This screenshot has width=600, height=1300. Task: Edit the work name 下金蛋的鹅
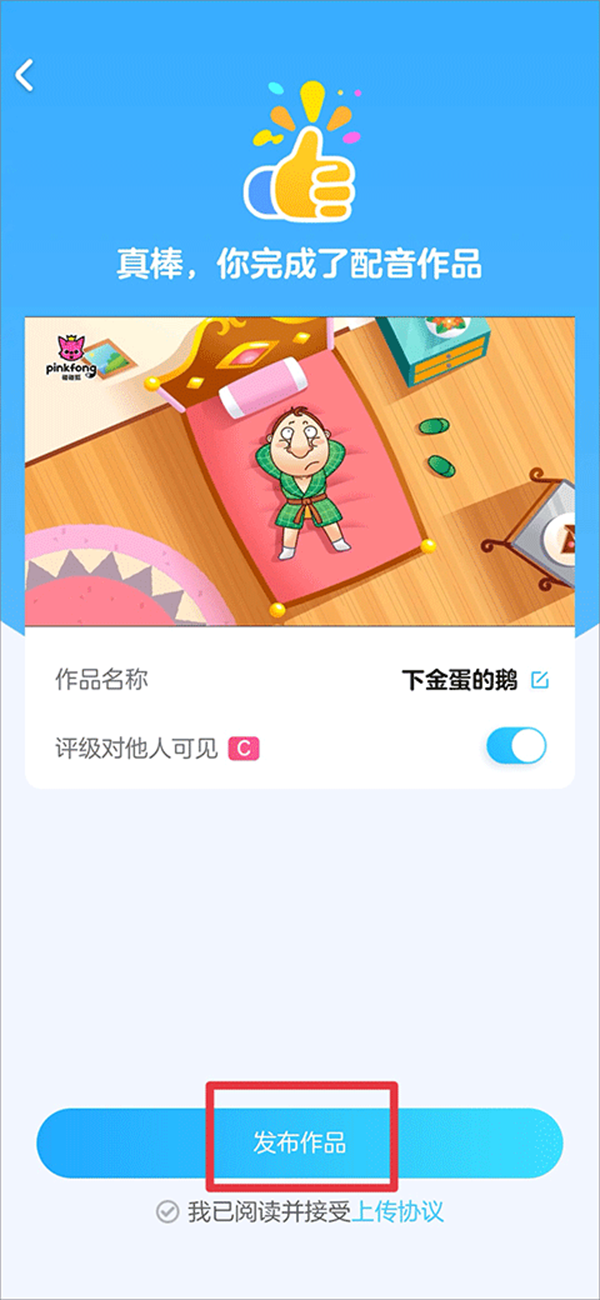pyautogui.click(x=540, y=681)
